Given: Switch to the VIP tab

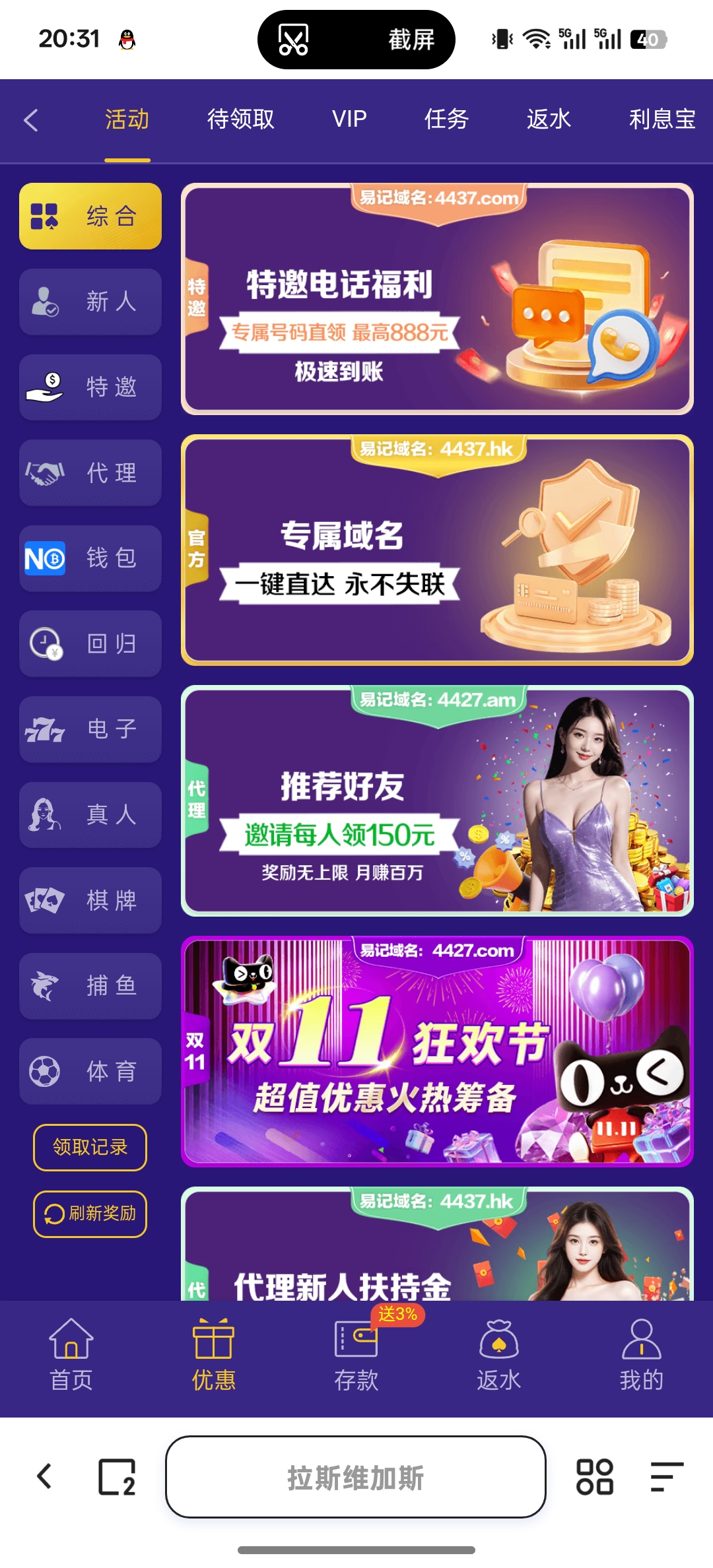Looking at the screenshot, I should (348, 119).
